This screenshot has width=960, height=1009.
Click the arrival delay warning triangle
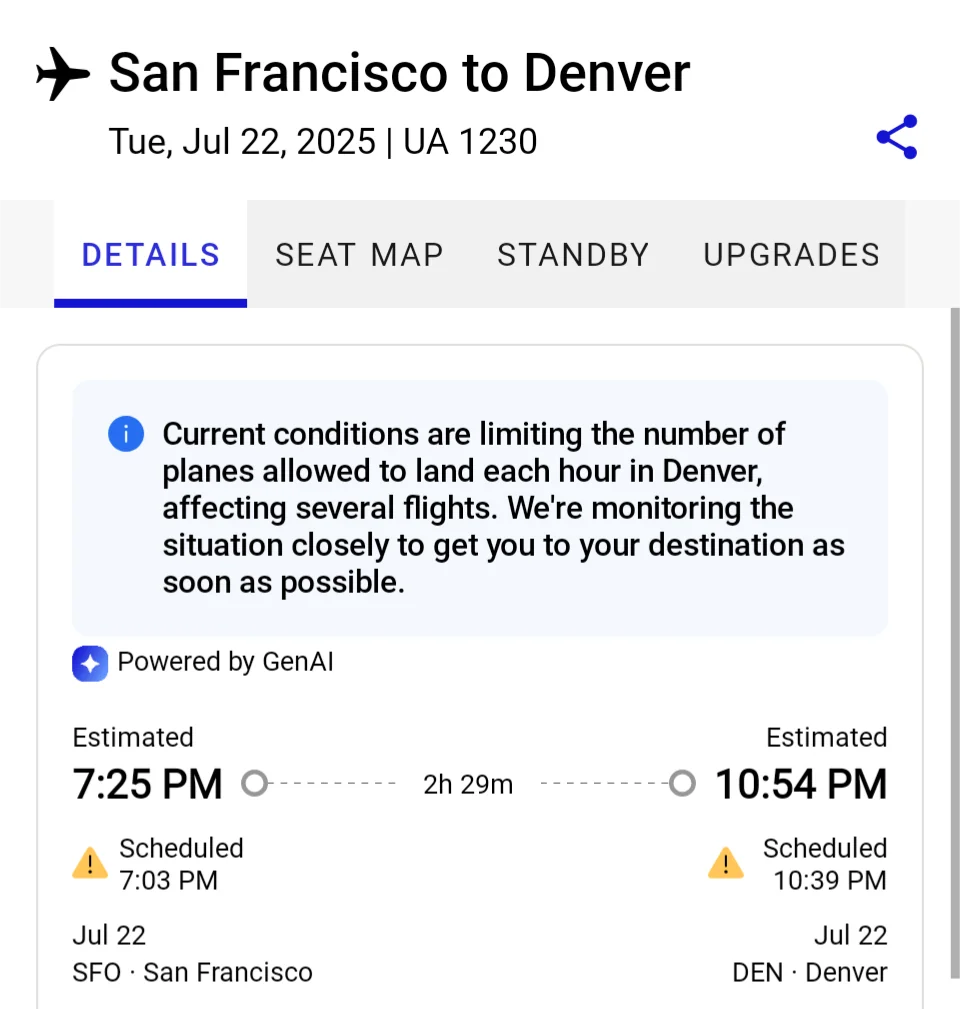(725, 863)
